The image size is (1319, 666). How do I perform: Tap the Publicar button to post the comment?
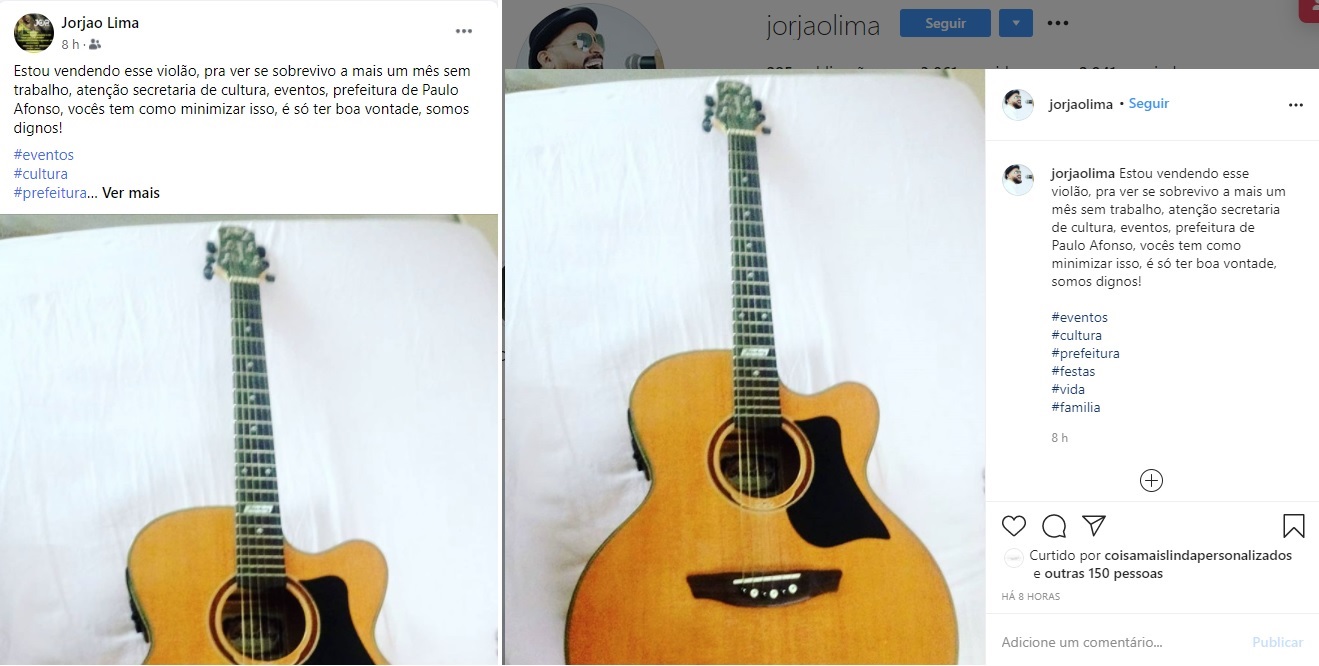(1277, 642)
